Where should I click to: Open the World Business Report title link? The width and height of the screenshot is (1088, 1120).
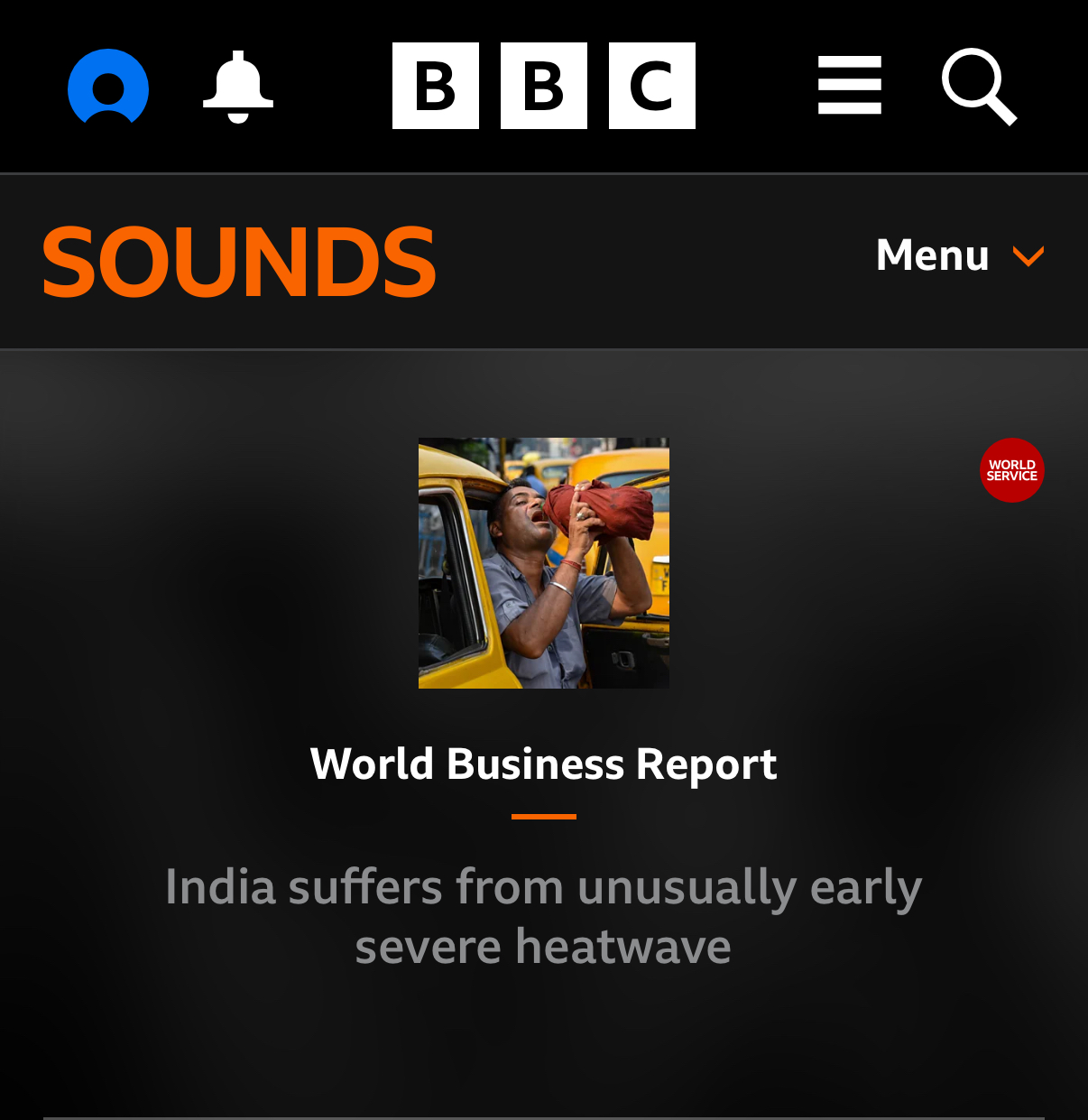(543, 764)
